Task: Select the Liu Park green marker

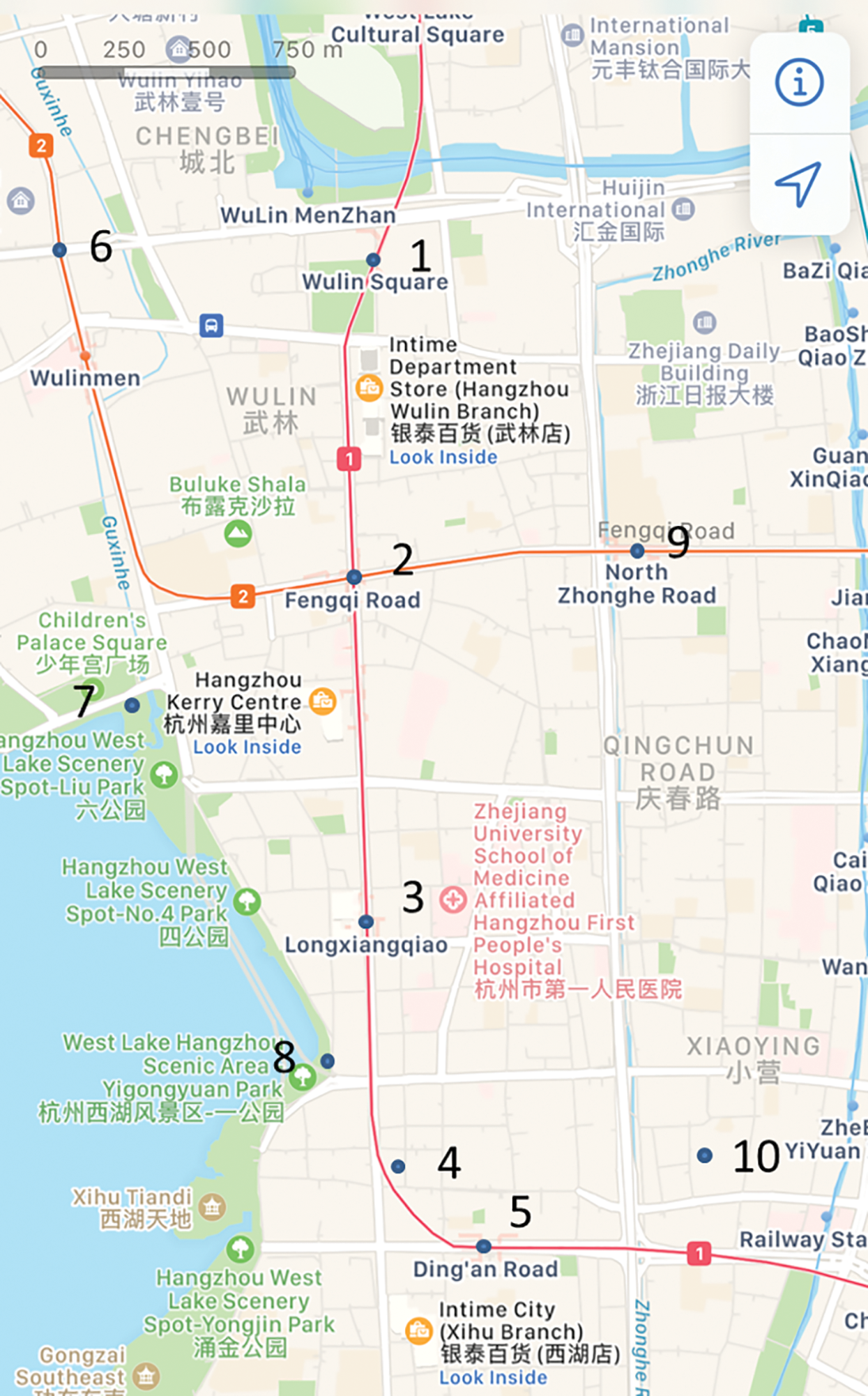Action: pyautogui.click(x=165, y=775)
